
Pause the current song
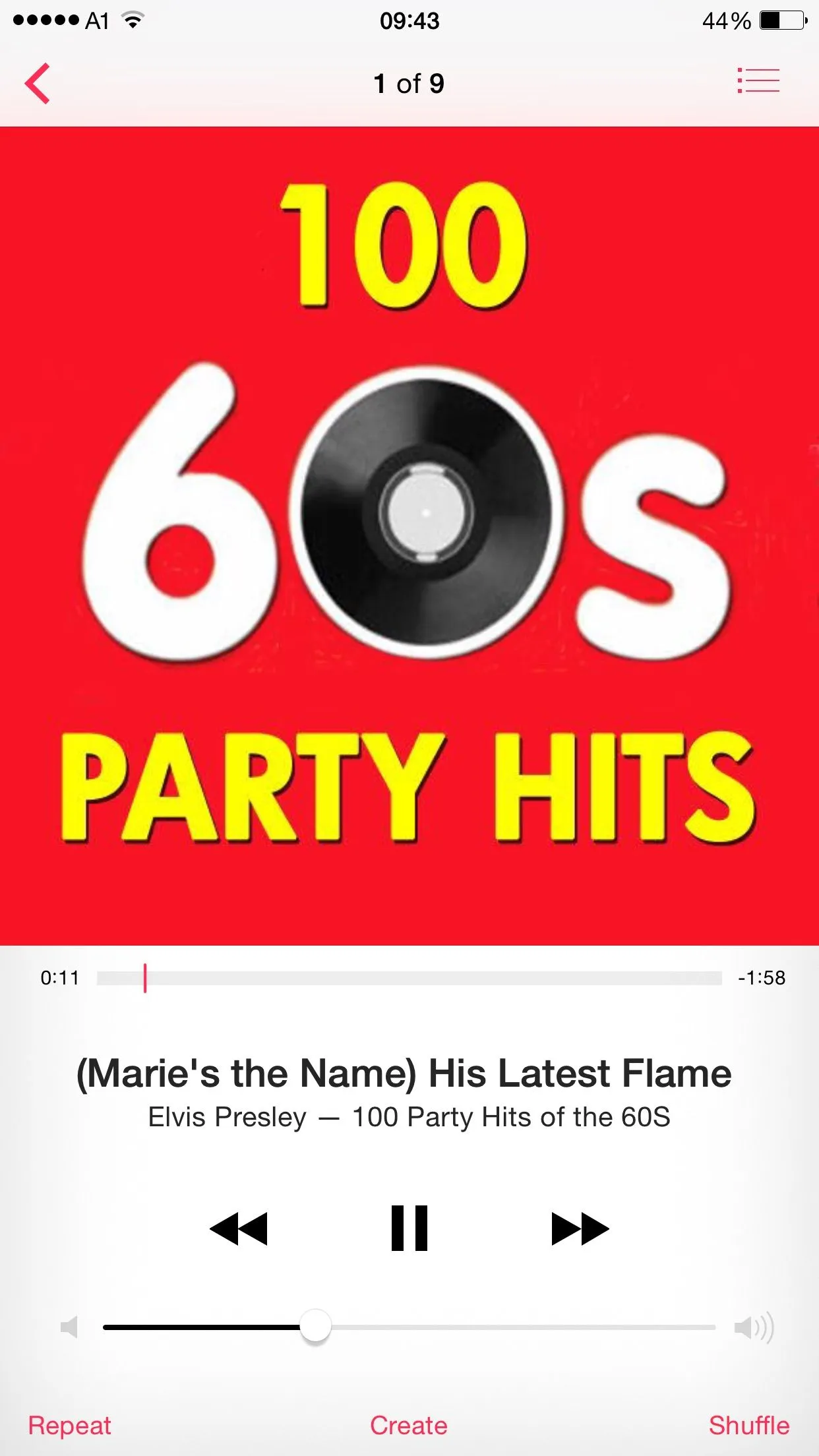tap(409, 1228)
